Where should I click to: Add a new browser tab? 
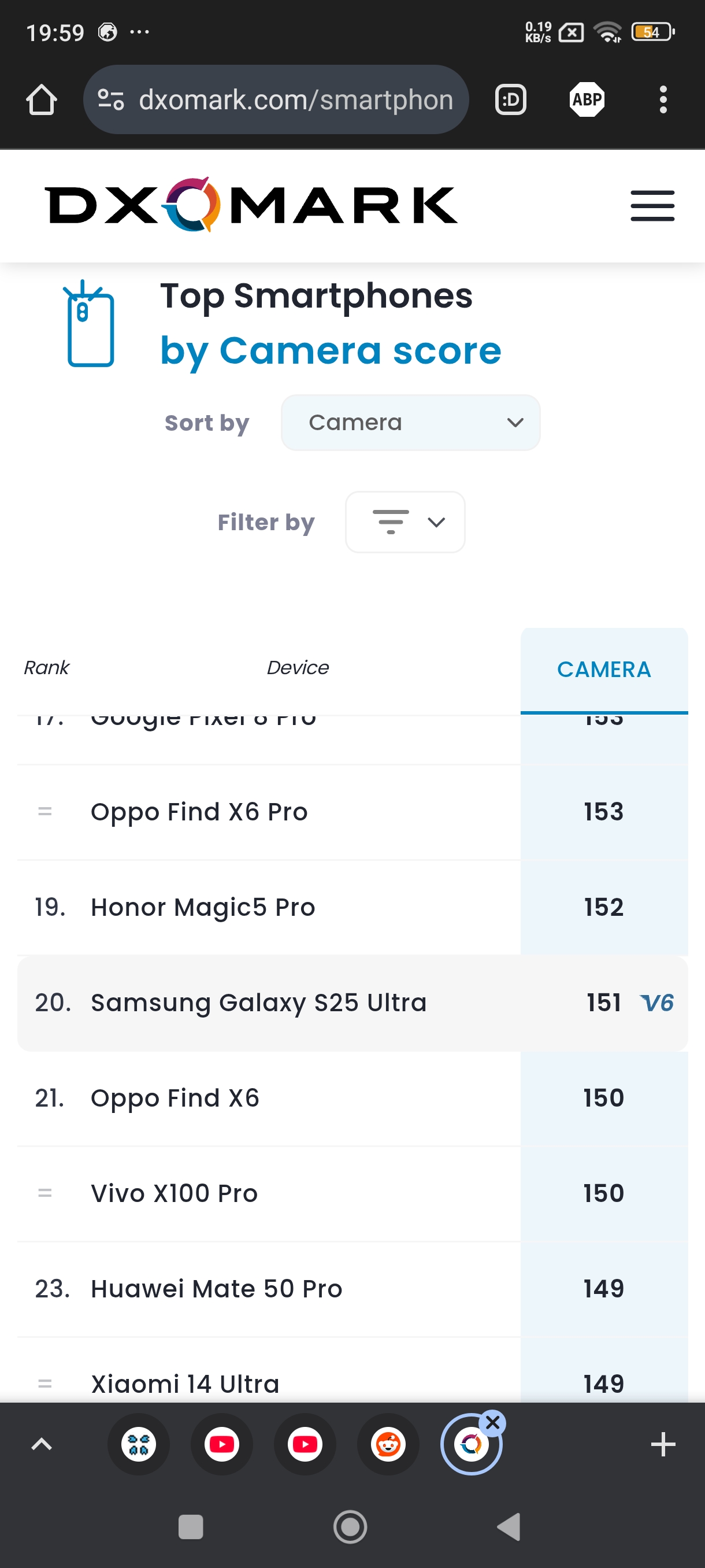pyautogui.click(x=663, y=1444)
